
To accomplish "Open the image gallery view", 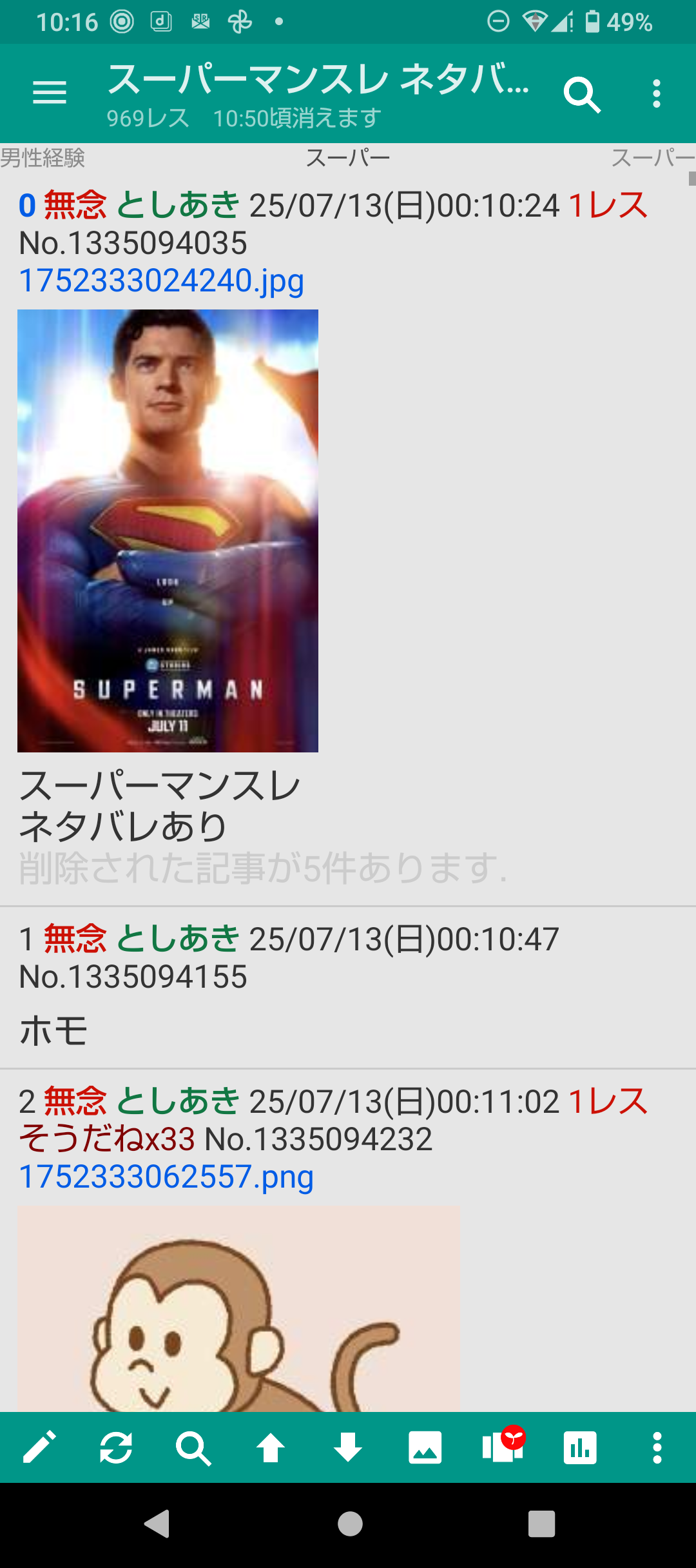I will pos(425,1448).
